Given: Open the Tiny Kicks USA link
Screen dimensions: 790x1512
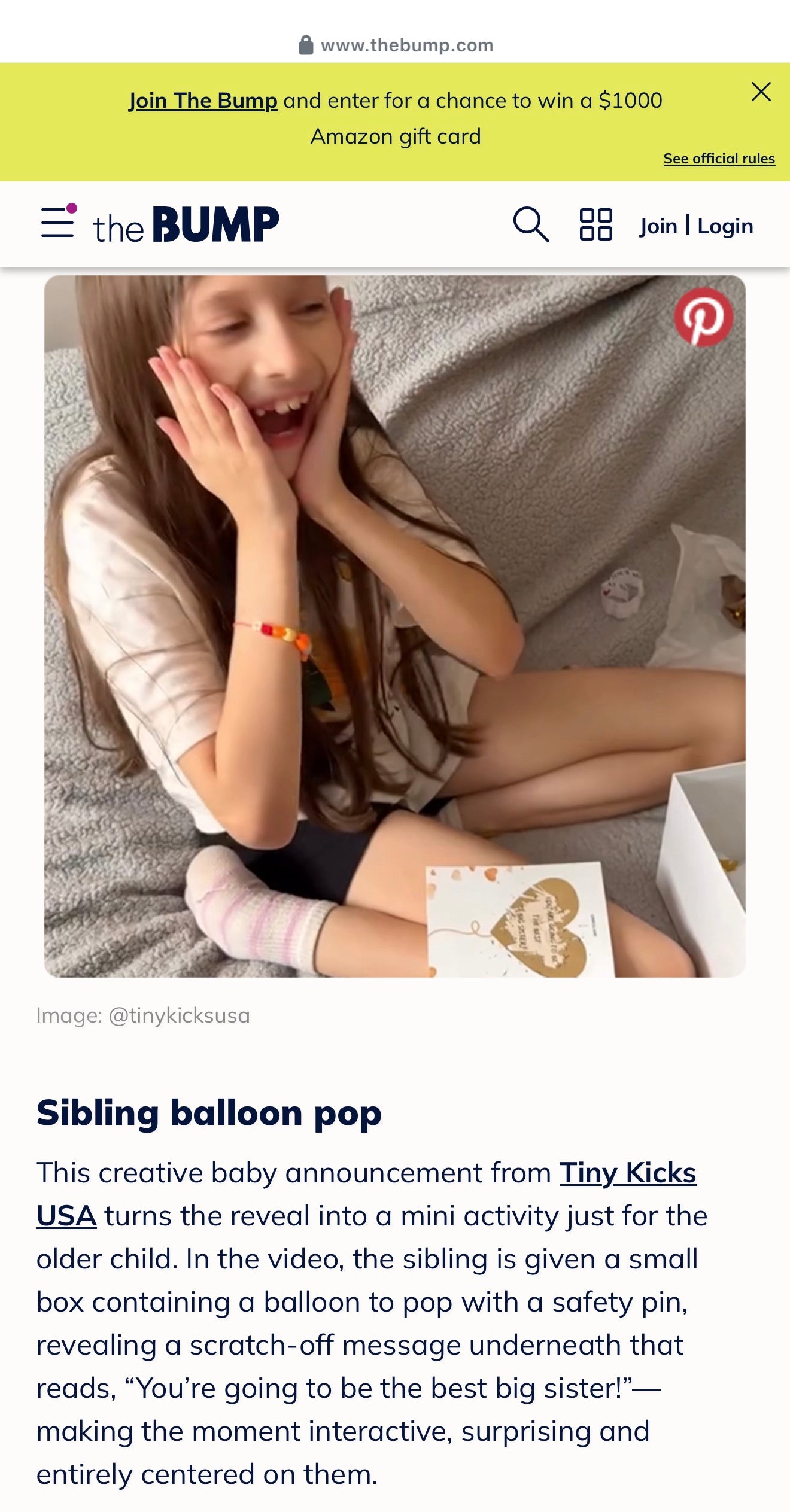Looking at the screenshot, I should pyautogui.click(x=627, y=1173).
